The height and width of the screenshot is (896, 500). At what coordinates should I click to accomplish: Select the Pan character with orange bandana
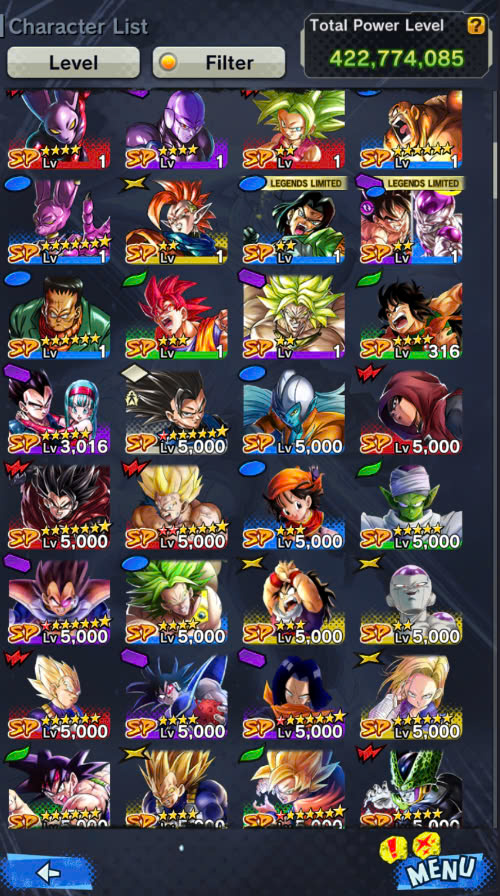point(294,506)
